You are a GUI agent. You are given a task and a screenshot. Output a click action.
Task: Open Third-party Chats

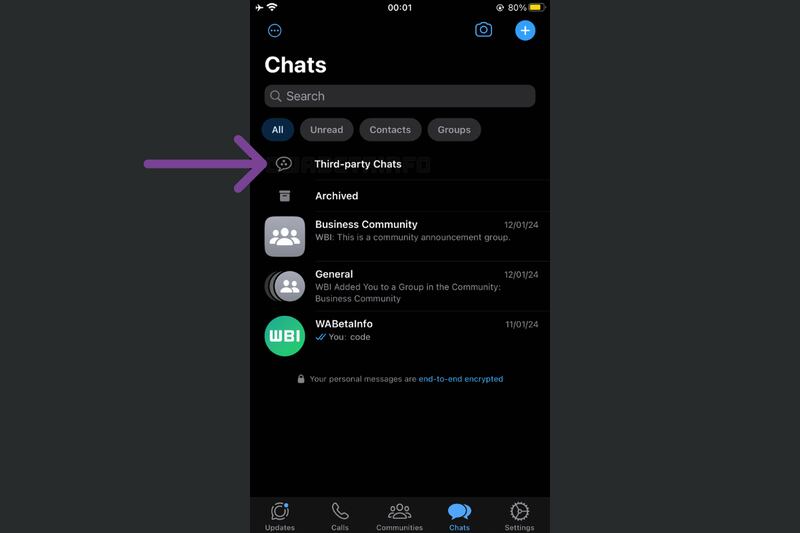pyautogui.click(x=358, y=164)
